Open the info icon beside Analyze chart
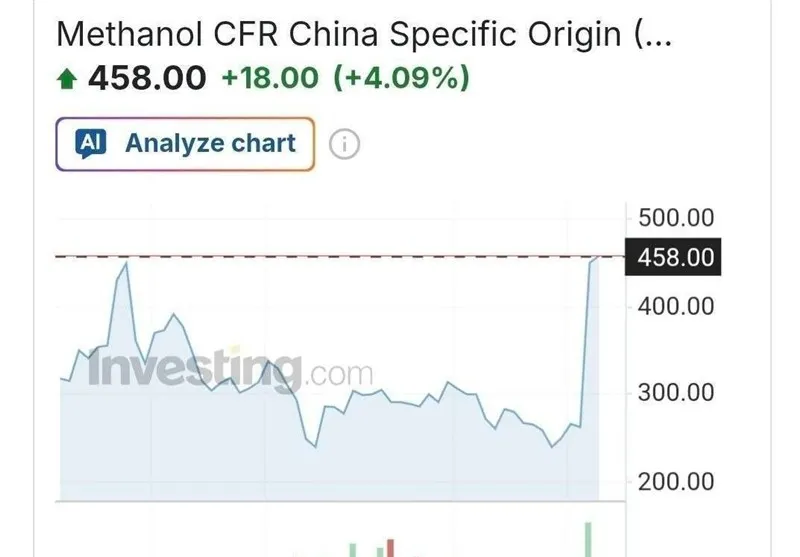Viewport: 800px width, 557px height. tap(344, 145)
